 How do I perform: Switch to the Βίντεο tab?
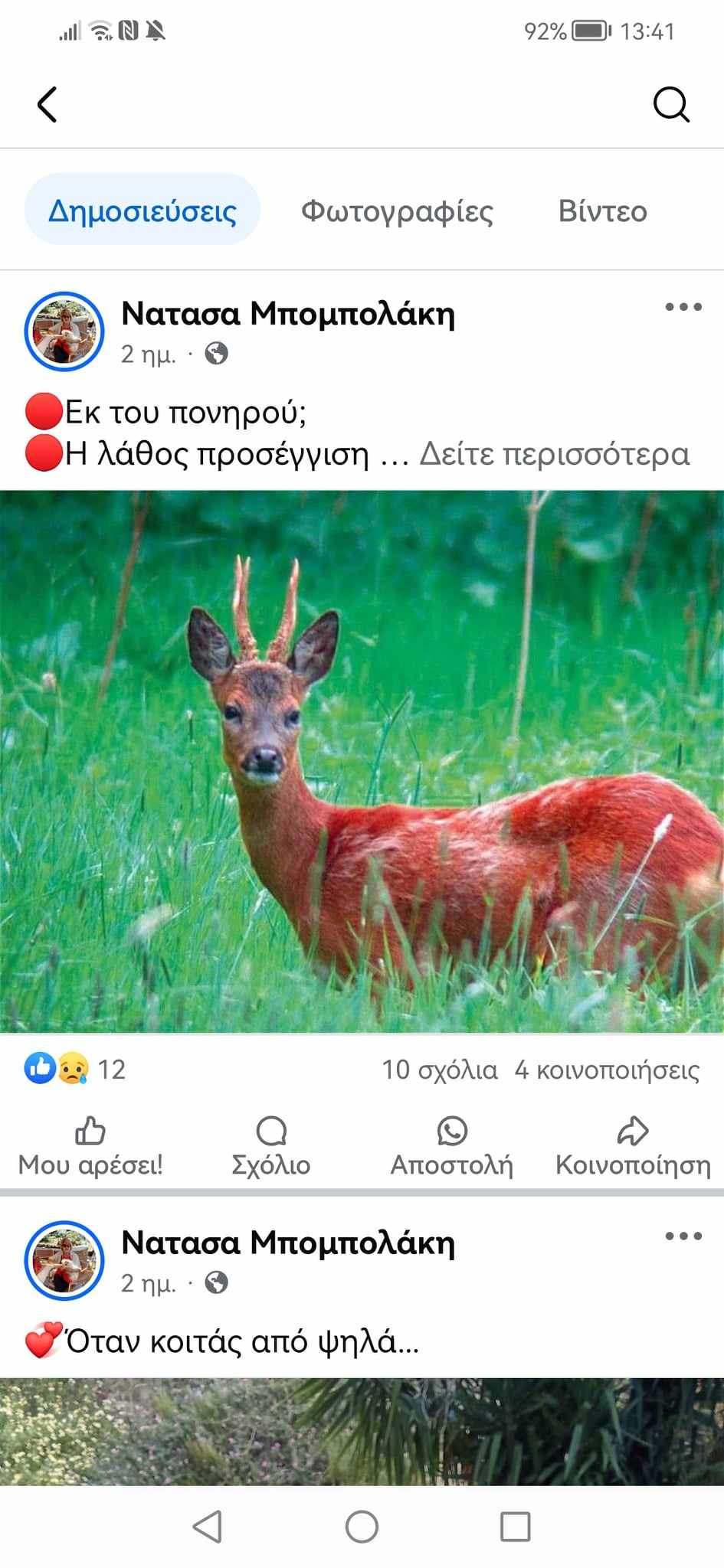pyautogui.click(x=602, y=211)
